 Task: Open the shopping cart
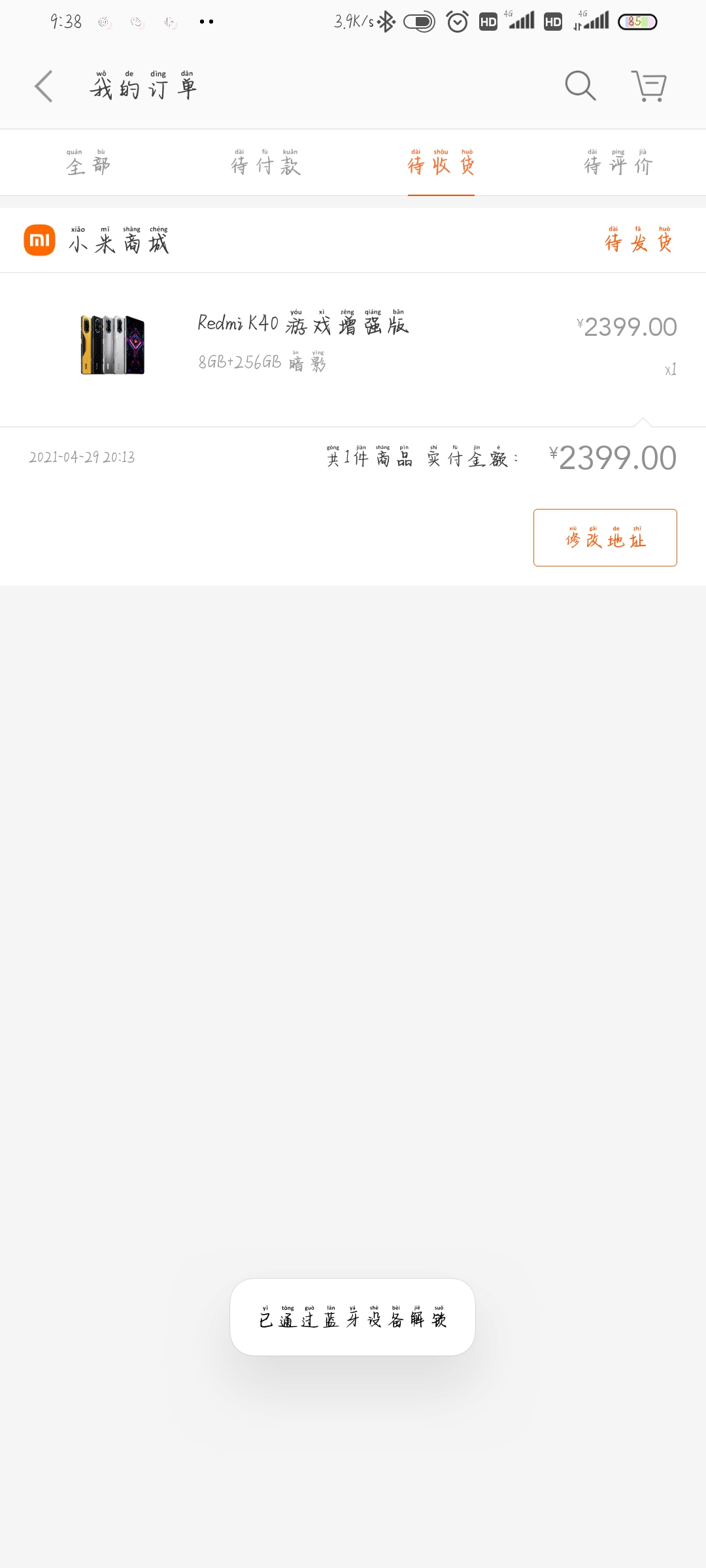pyautogui.click(x=648, y=86)
